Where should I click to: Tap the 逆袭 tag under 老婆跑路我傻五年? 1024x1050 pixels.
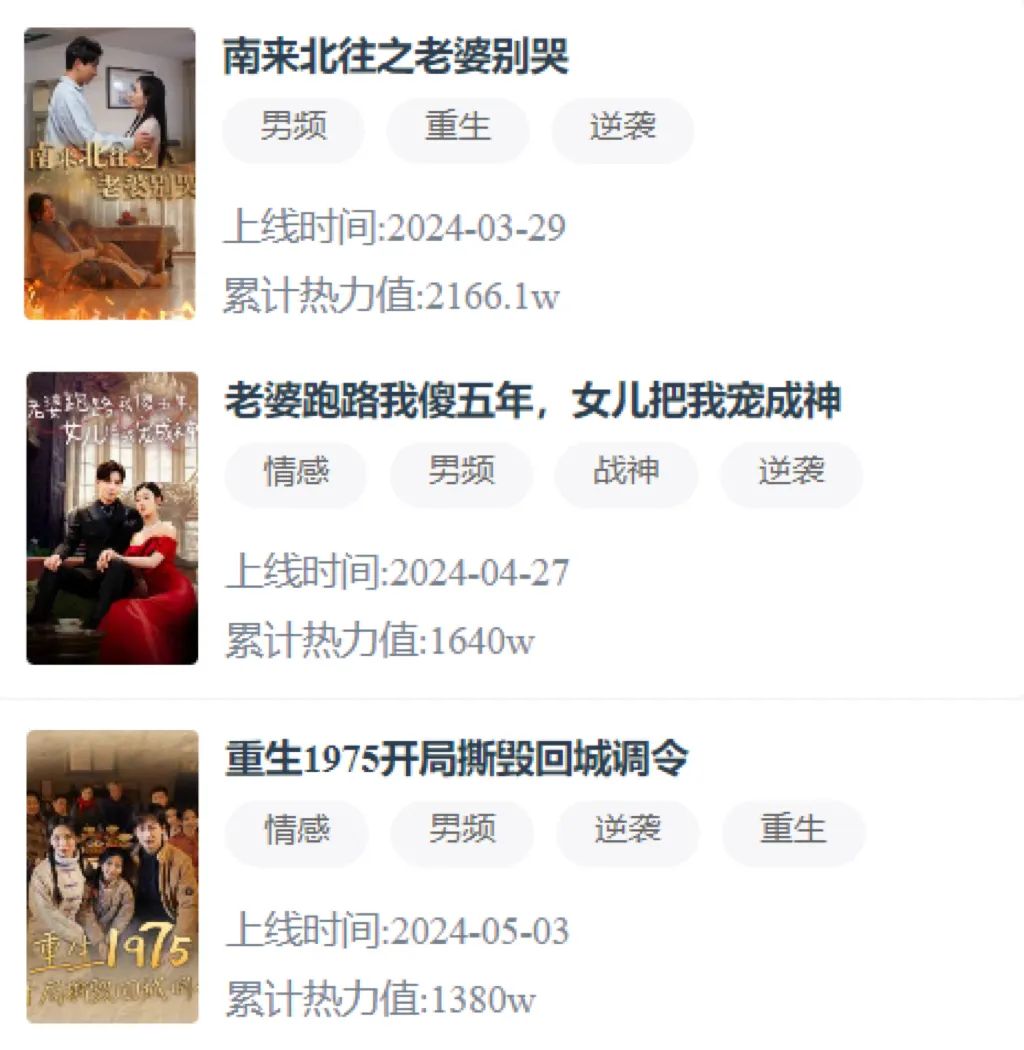coord(791,474)
